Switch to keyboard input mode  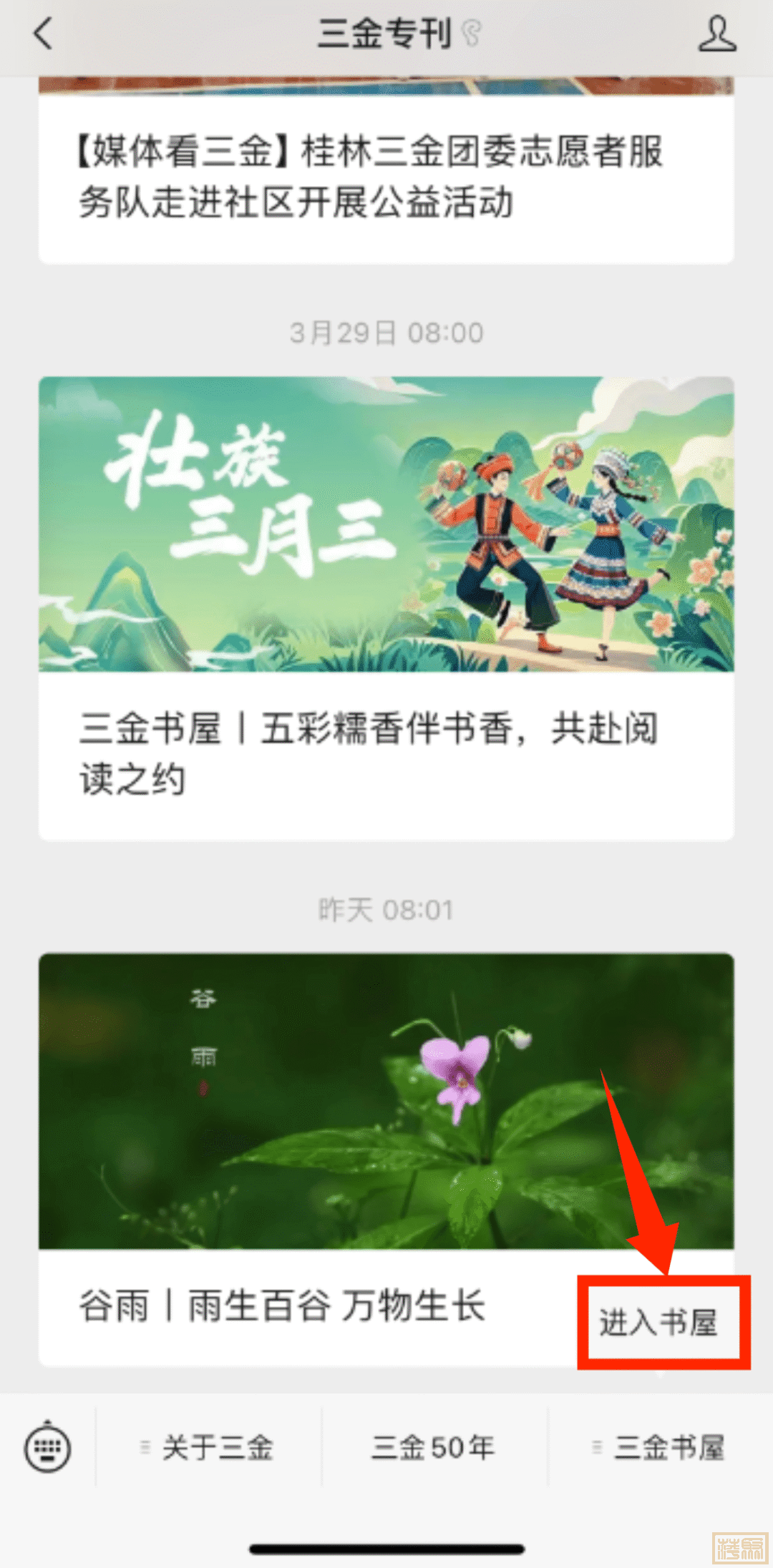[47, 1447]
